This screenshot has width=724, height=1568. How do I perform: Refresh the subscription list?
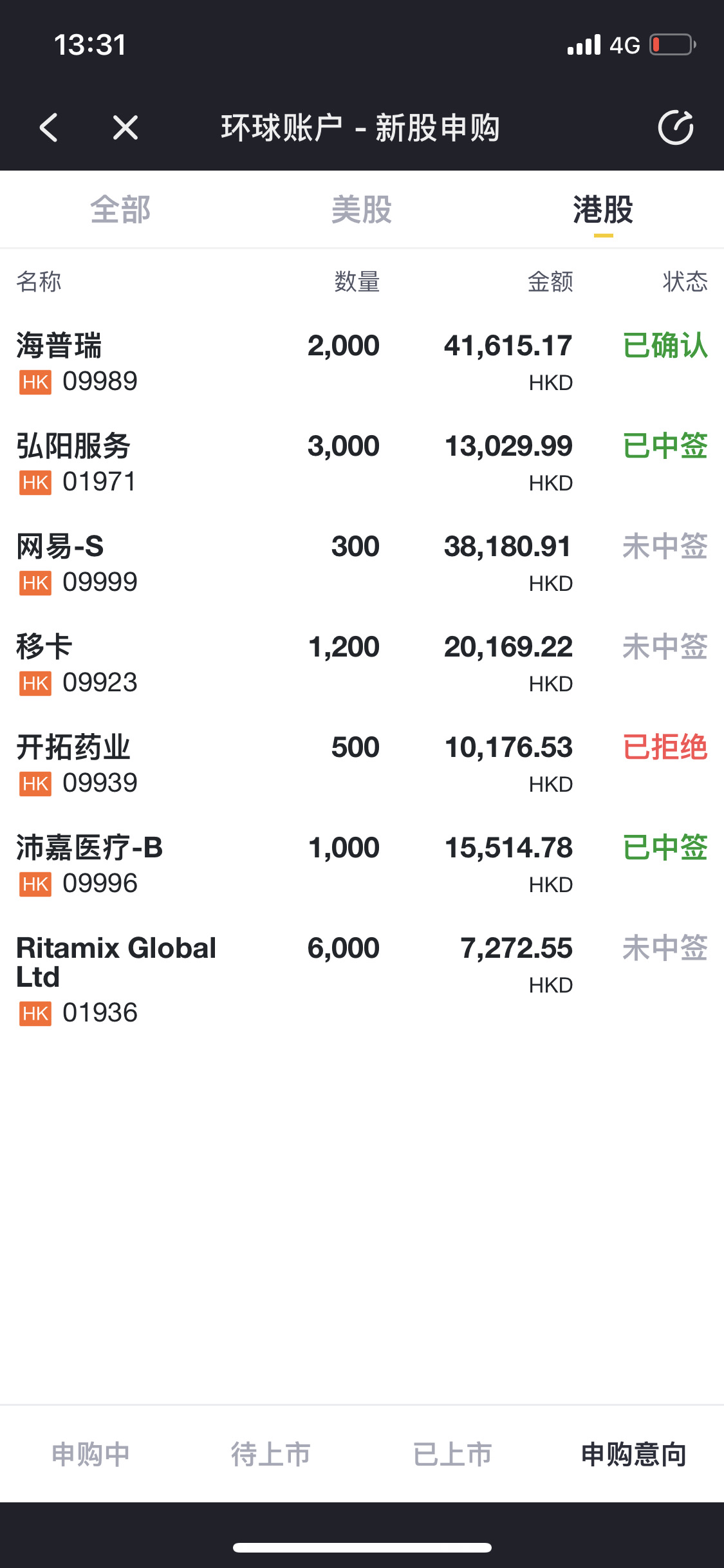pos(676,127)
